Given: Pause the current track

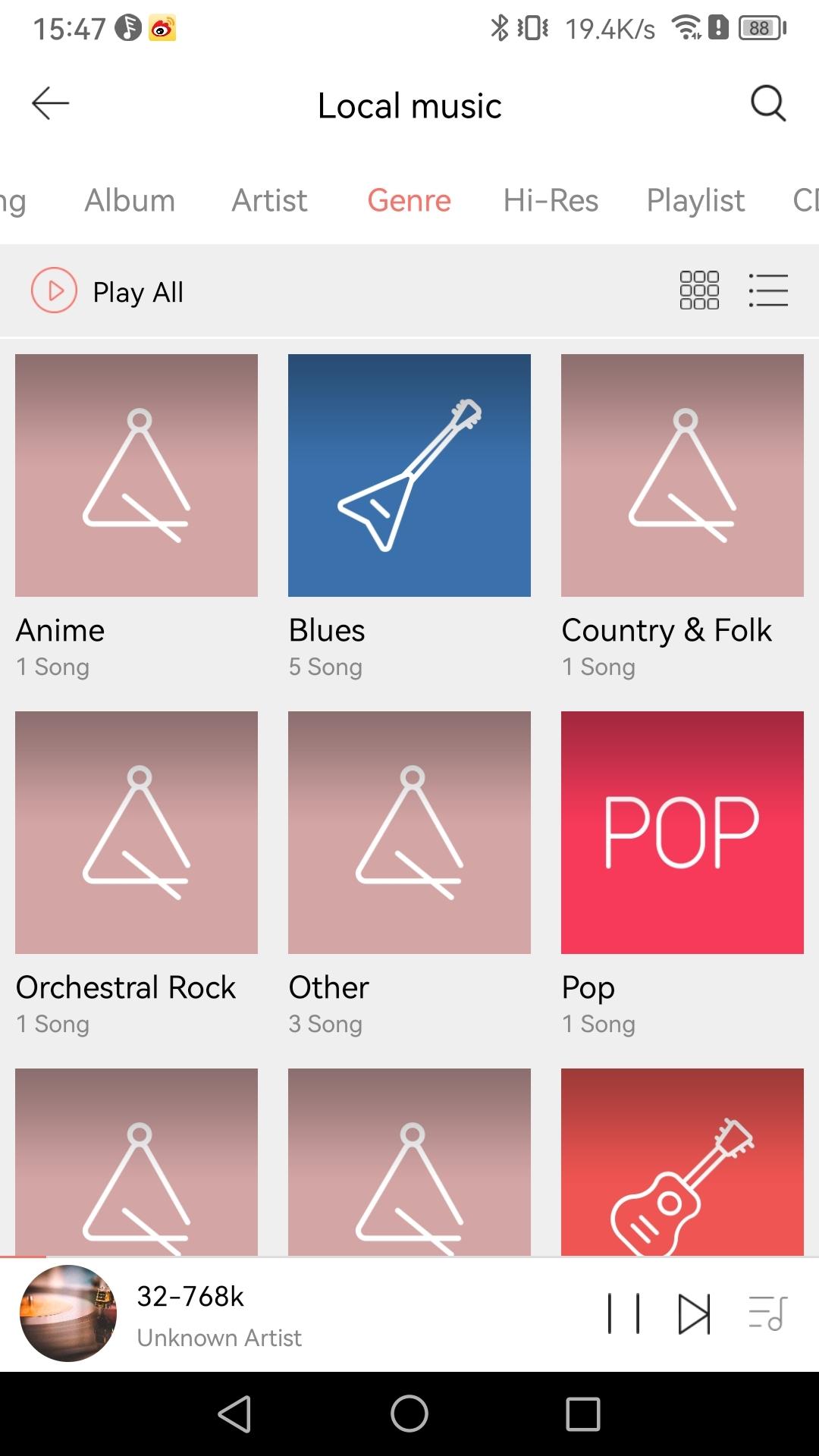Looking at the screenshot, I should coord(623,1313).
